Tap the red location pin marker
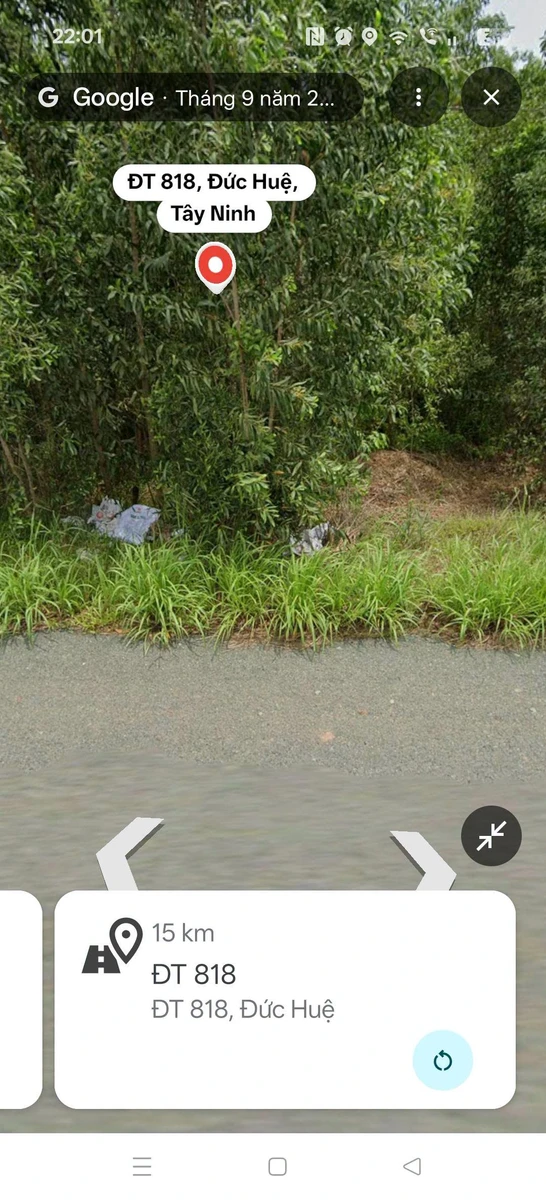Image resolution: width=546 pixels, height=1200 pixels. (215, 267)
